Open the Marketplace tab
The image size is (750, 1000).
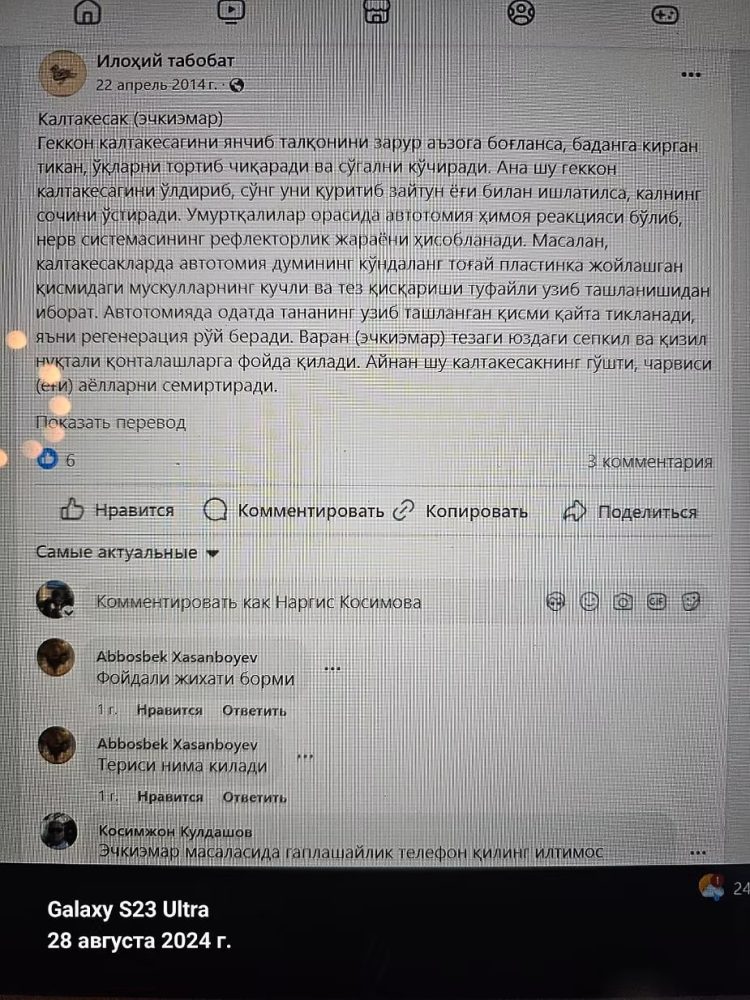pyautogui.click(x=376, y=12)
